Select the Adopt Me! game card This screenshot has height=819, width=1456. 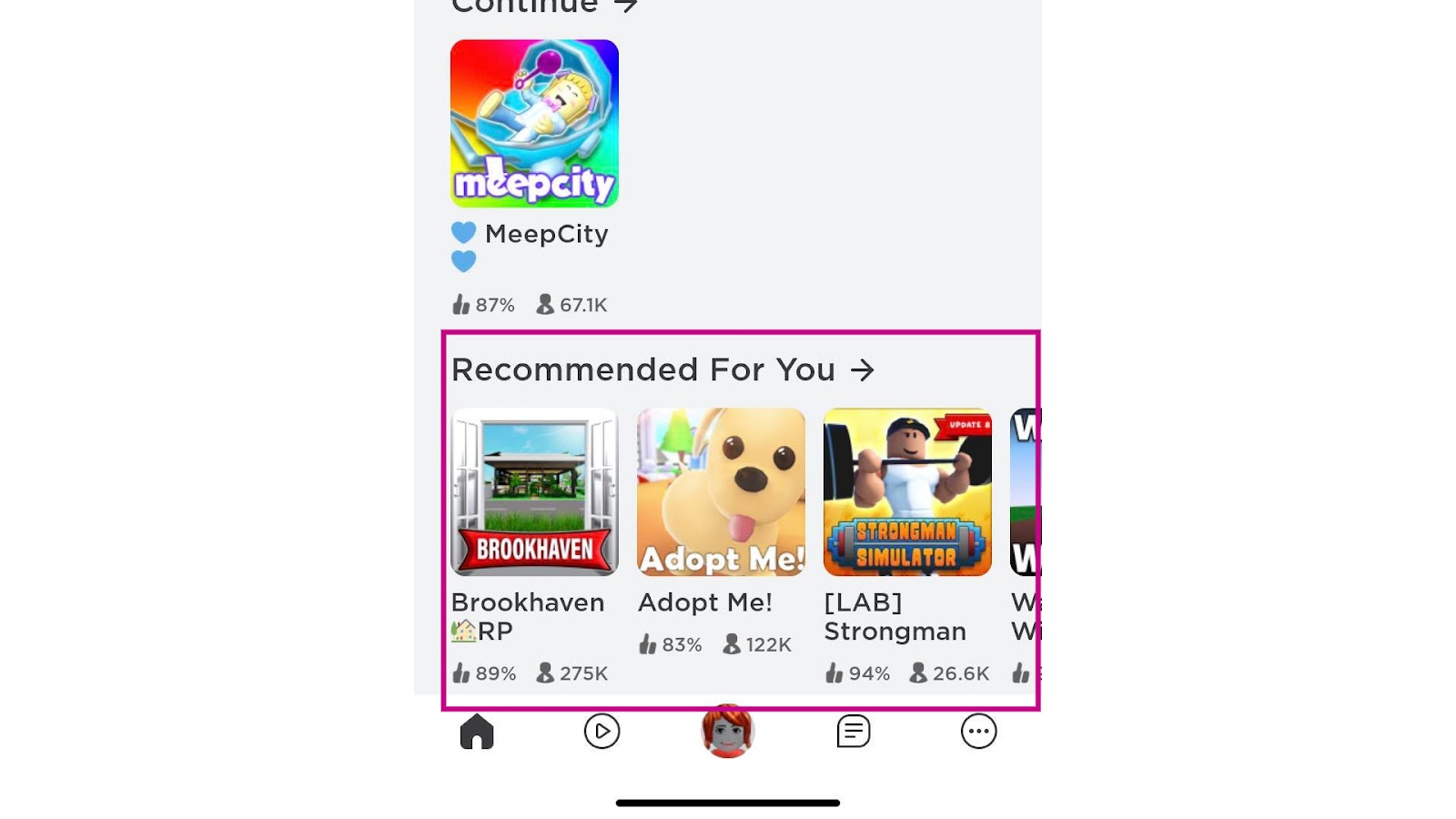(721, 492)
